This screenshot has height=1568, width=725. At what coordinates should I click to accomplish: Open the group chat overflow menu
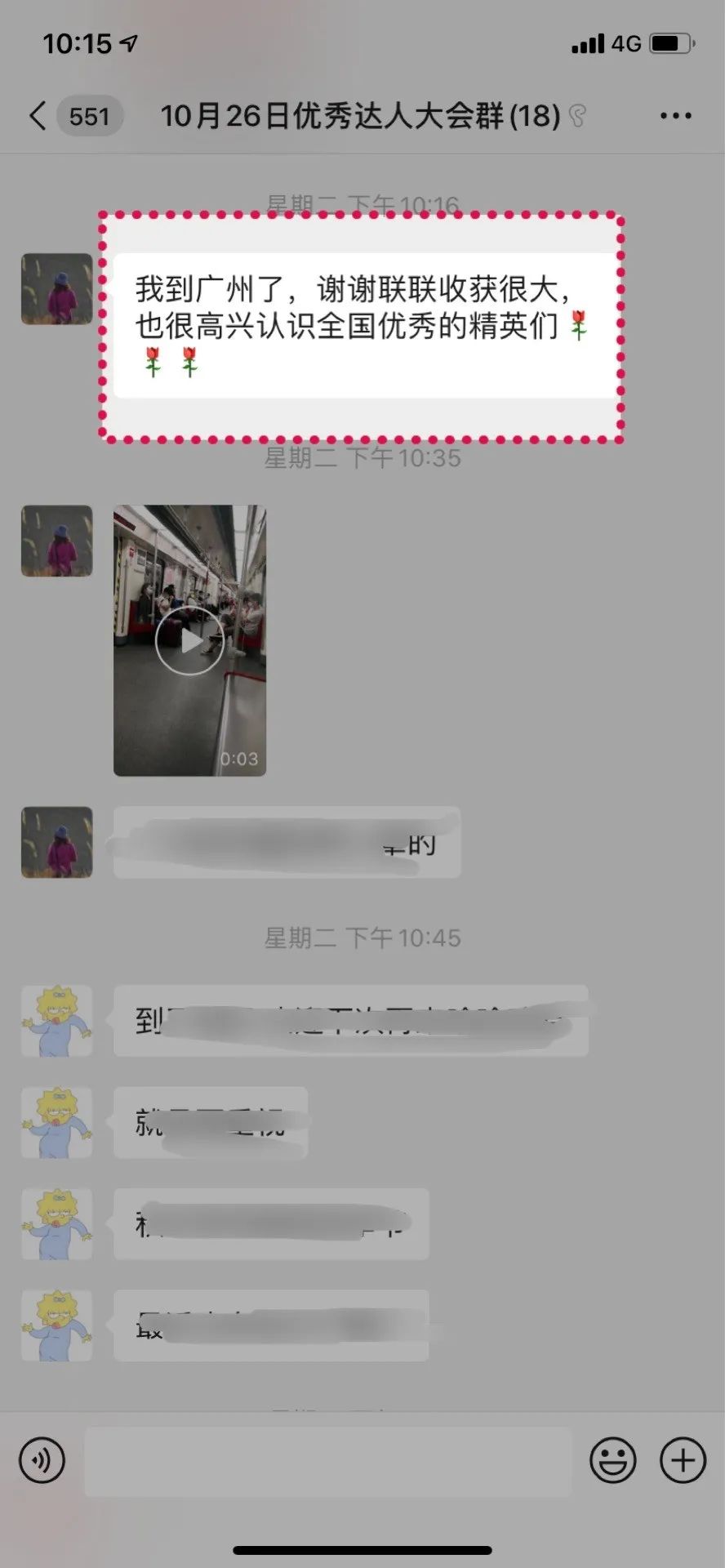[x=675, y=116]
